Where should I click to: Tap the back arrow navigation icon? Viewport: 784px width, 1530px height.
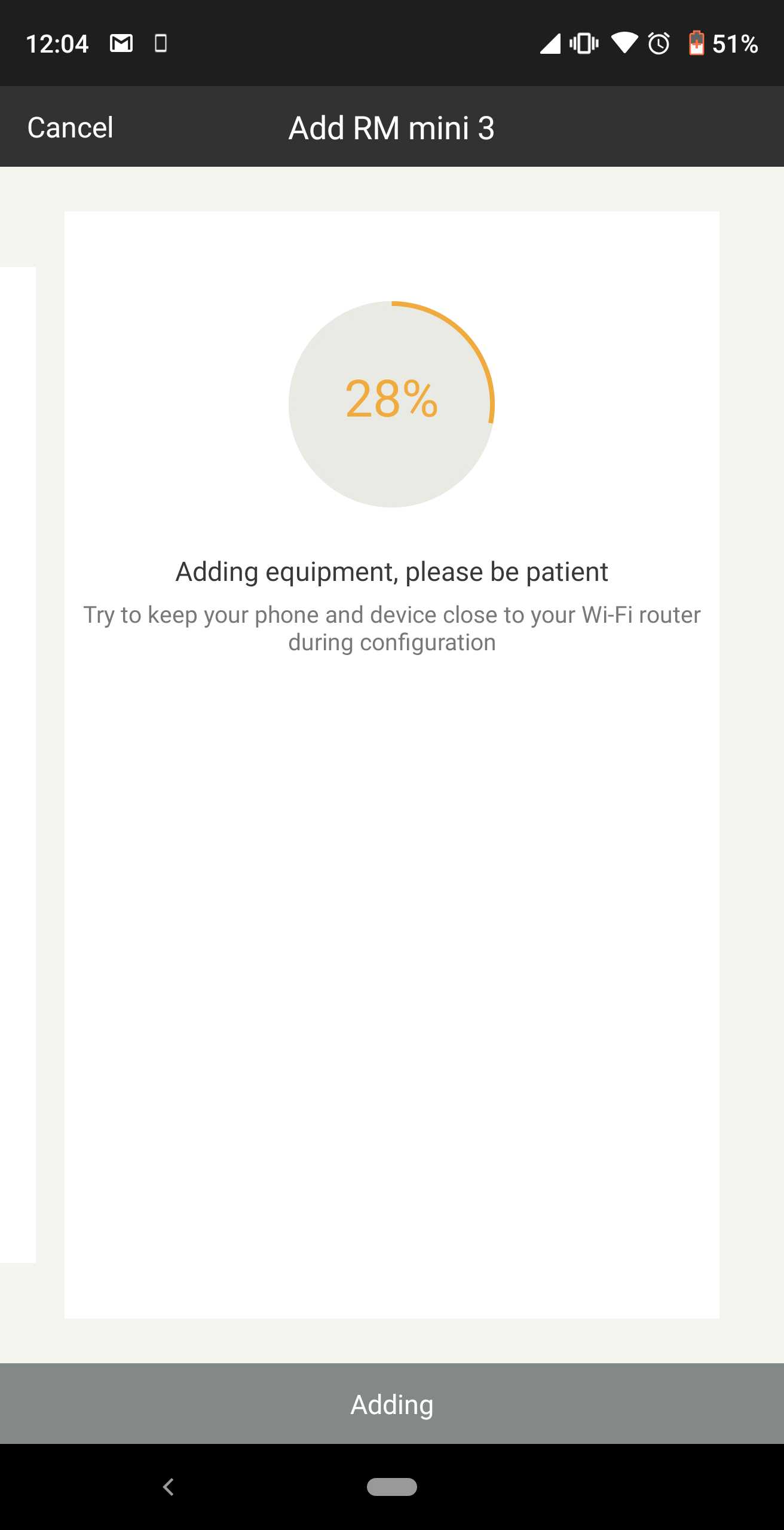(x=168, y=1488)
